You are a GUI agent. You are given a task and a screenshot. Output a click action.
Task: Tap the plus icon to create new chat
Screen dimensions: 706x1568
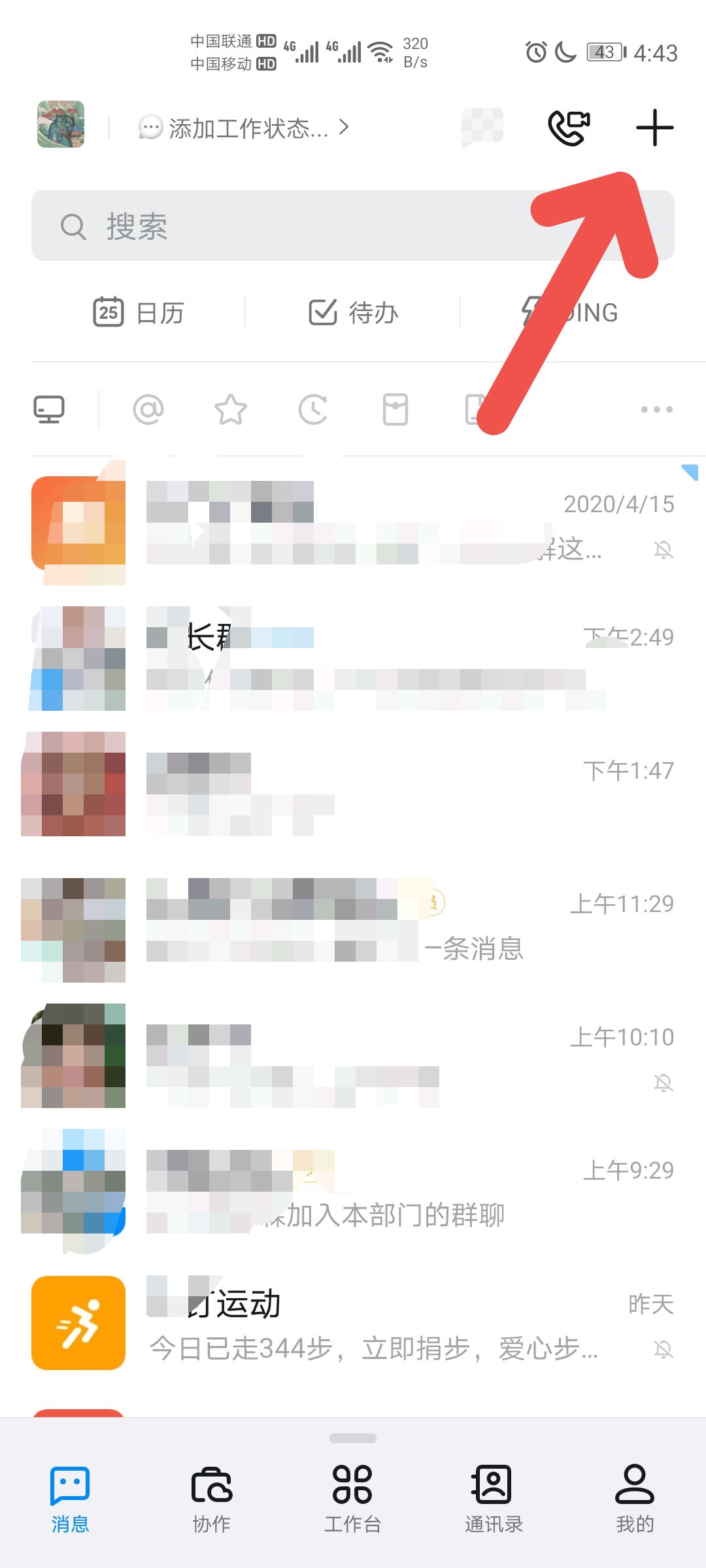click(x=655, y=128)
